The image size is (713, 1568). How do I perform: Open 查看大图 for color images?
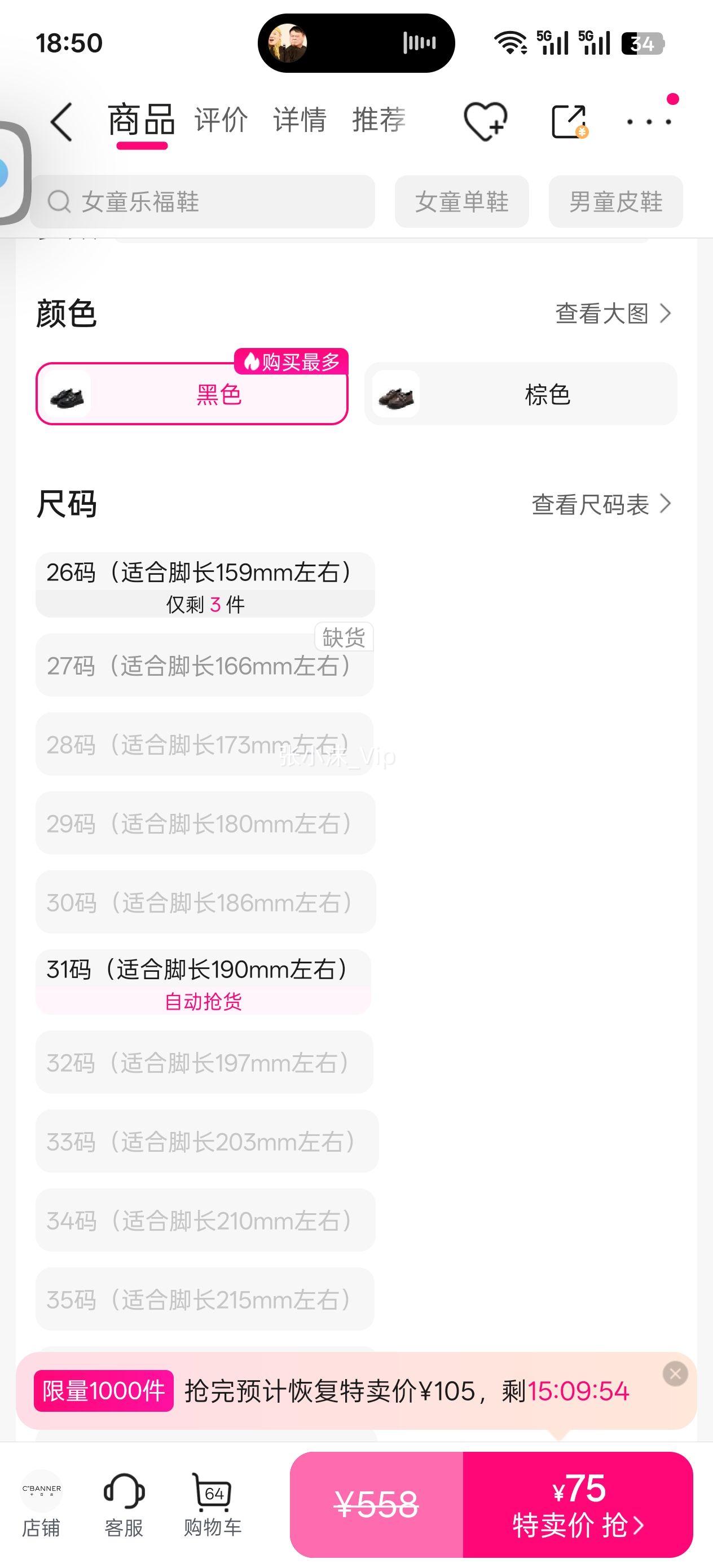tap(613, 314)
